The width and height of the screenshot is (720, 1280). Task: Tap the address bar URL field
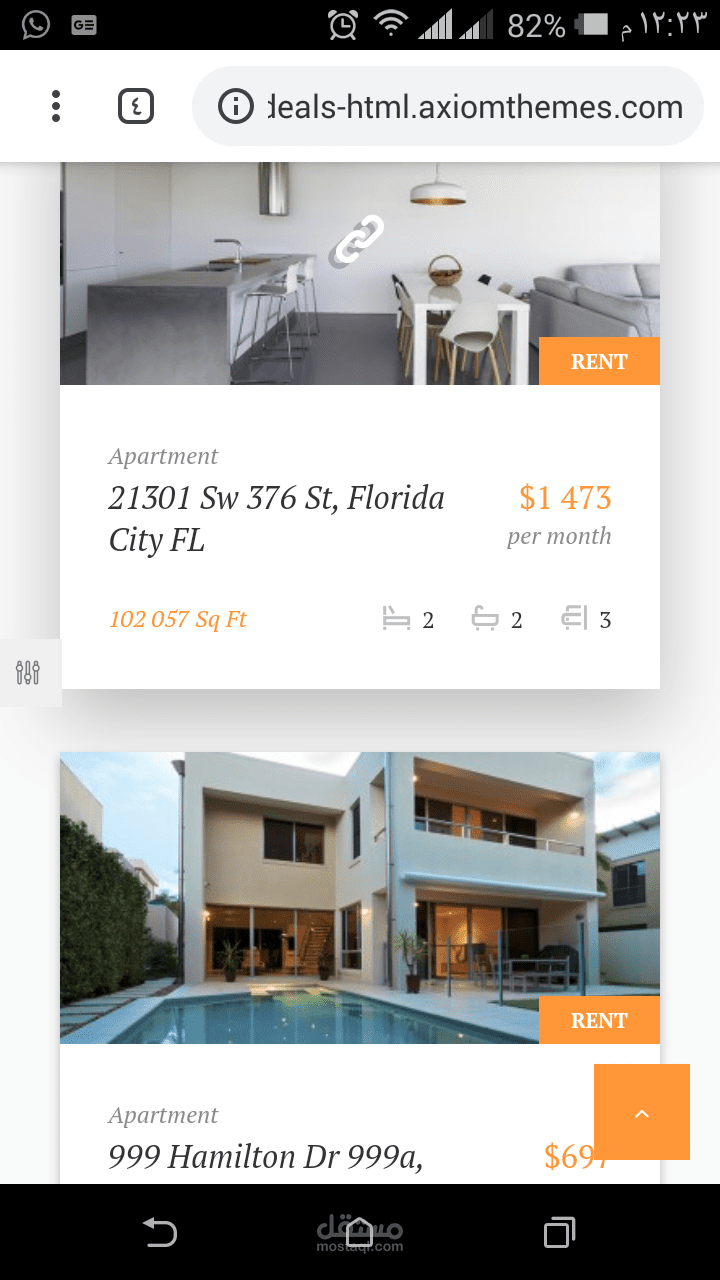click(x=475, y=107)
